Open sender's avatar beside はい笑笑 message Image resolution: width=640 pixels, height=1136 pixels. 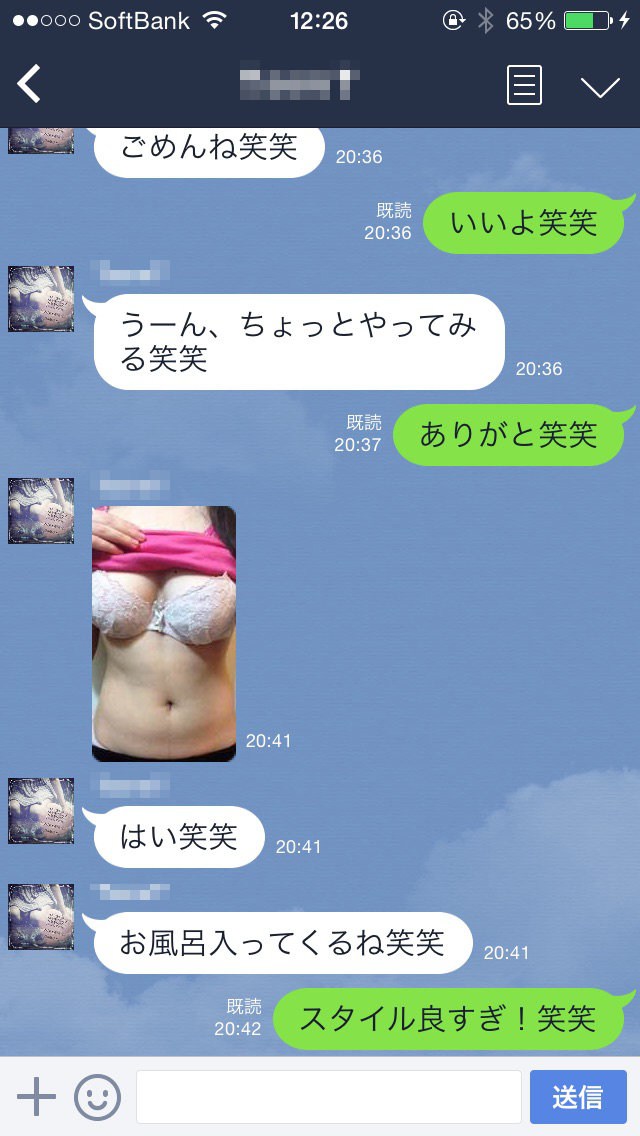tap(41, 811)
